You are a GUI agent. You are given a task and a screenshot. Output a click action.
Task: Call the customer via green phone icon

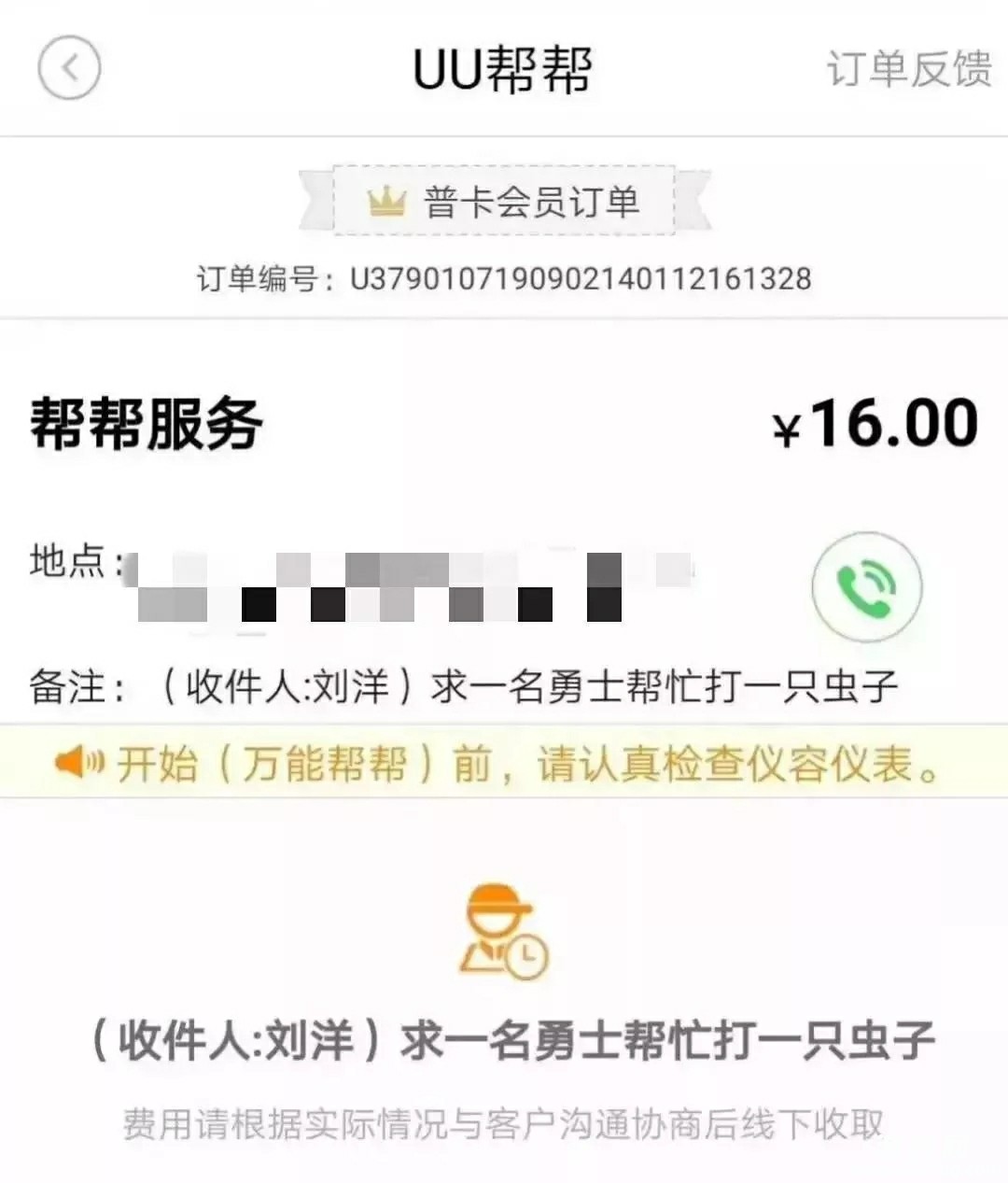click(x=866, y=586)
